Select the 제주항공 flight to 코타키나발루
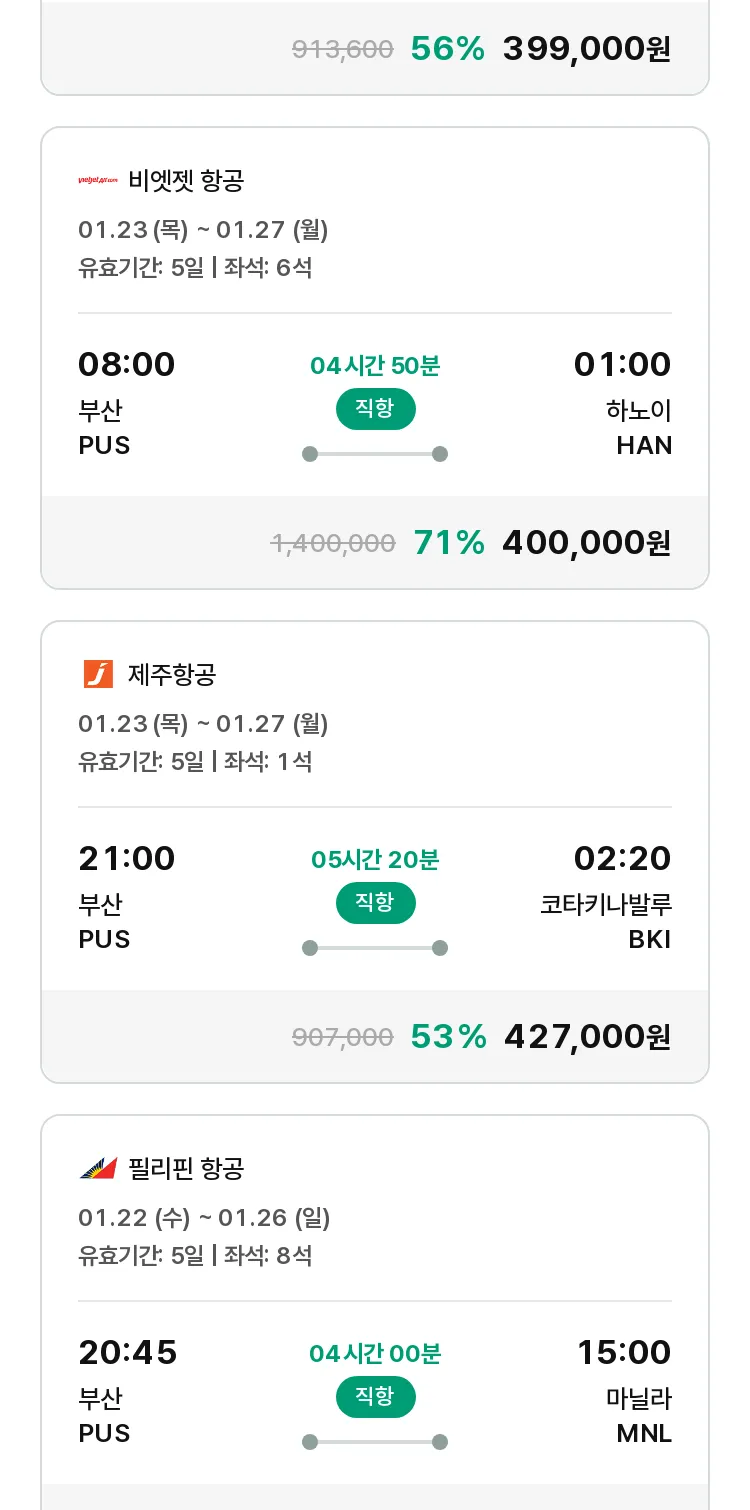Image resolution: width=750 pixels, height=1510 pixels. (x=375, y=852)
